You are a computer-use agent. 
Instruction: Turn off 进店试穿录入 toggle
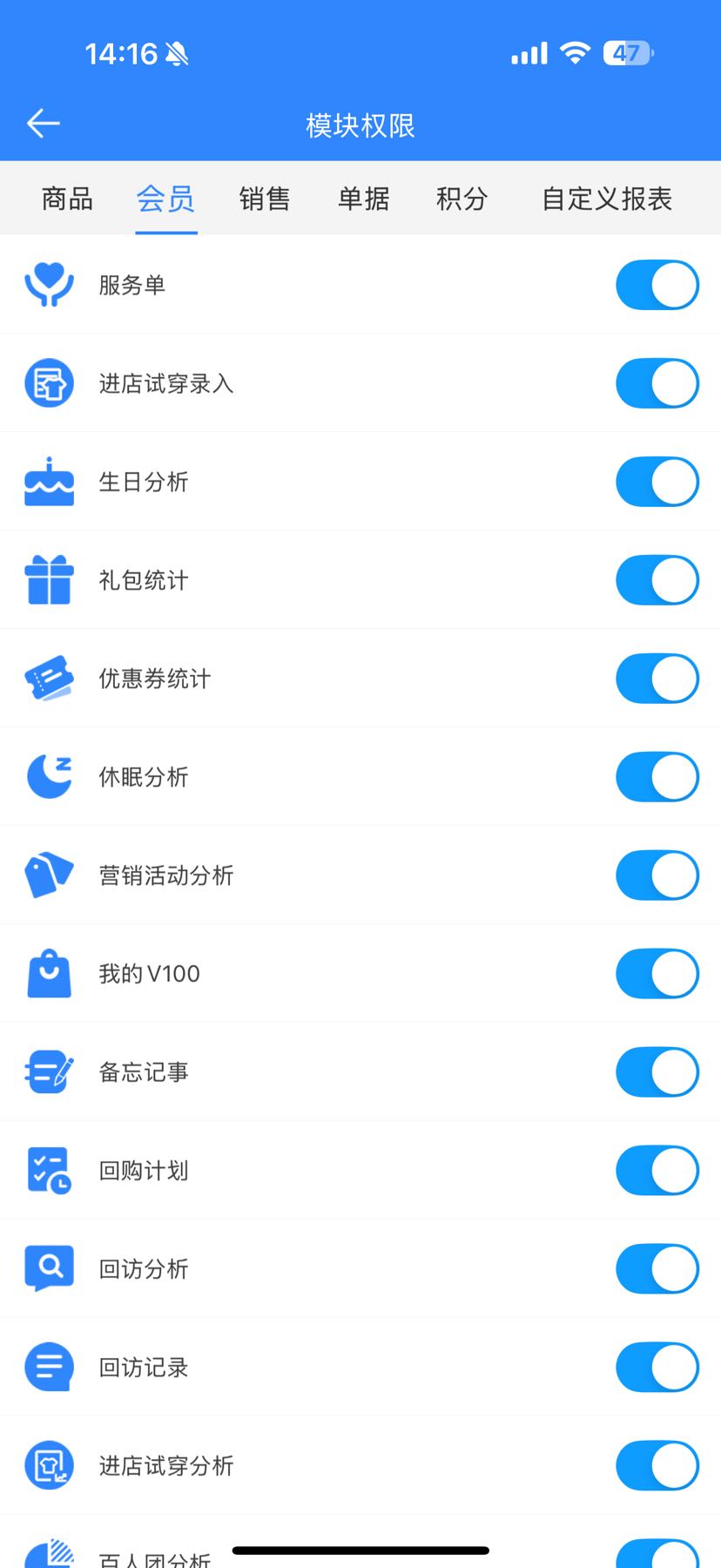[657, 383]
